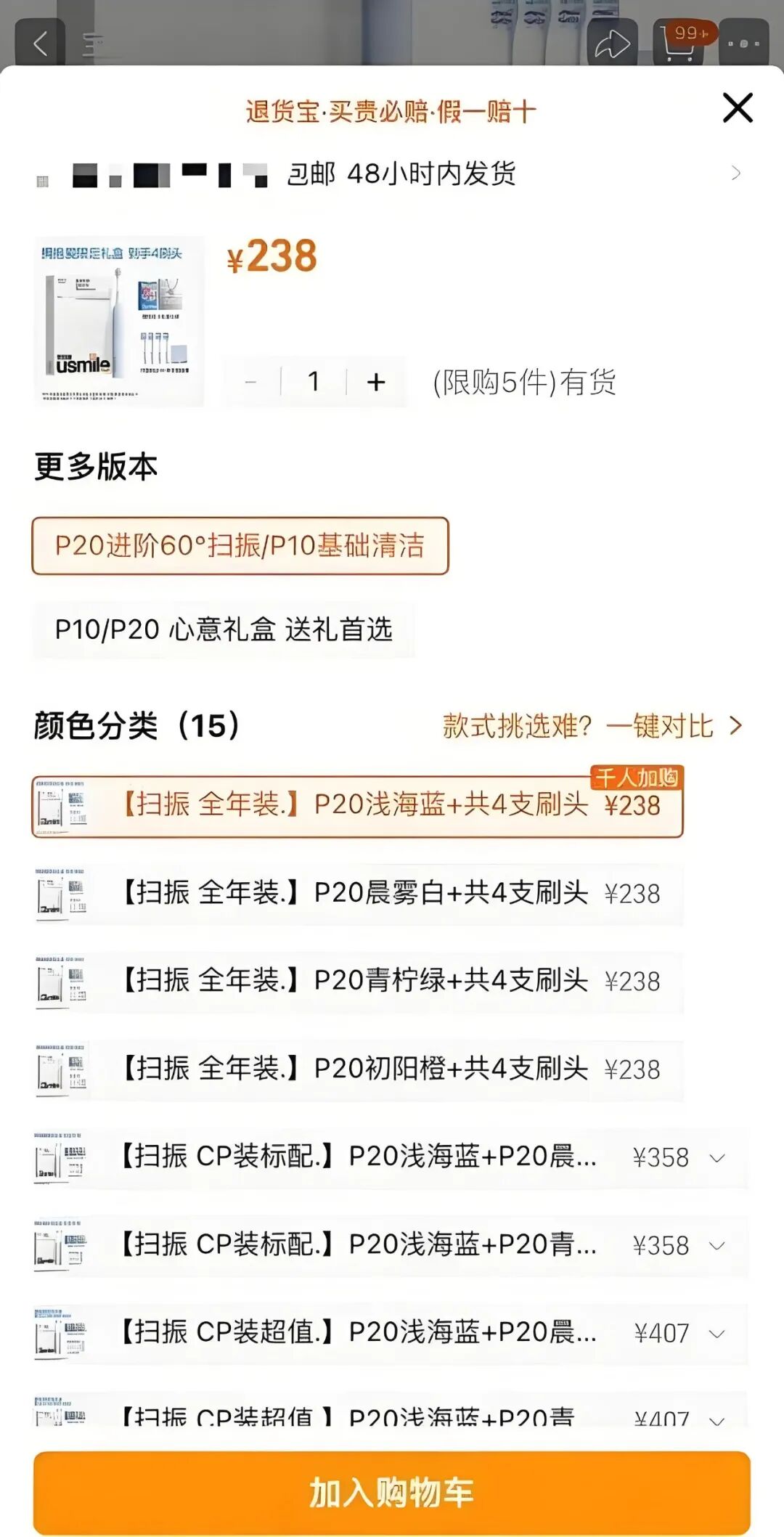Increase quantity with the plus stepper
Viewport: 784px width, 1537px height.
click(x=375, y=382)
